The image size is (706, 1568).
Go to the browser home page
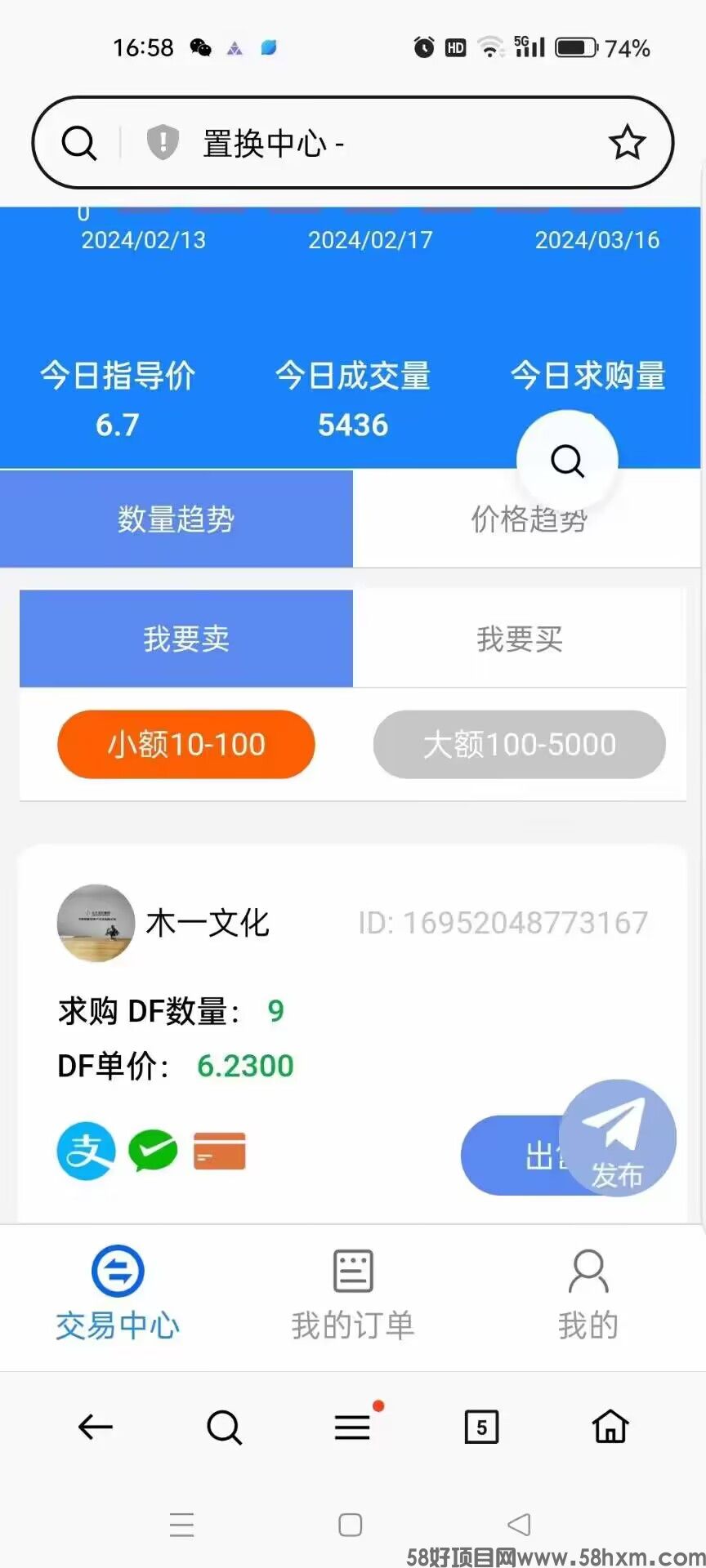pos(610,1428)
